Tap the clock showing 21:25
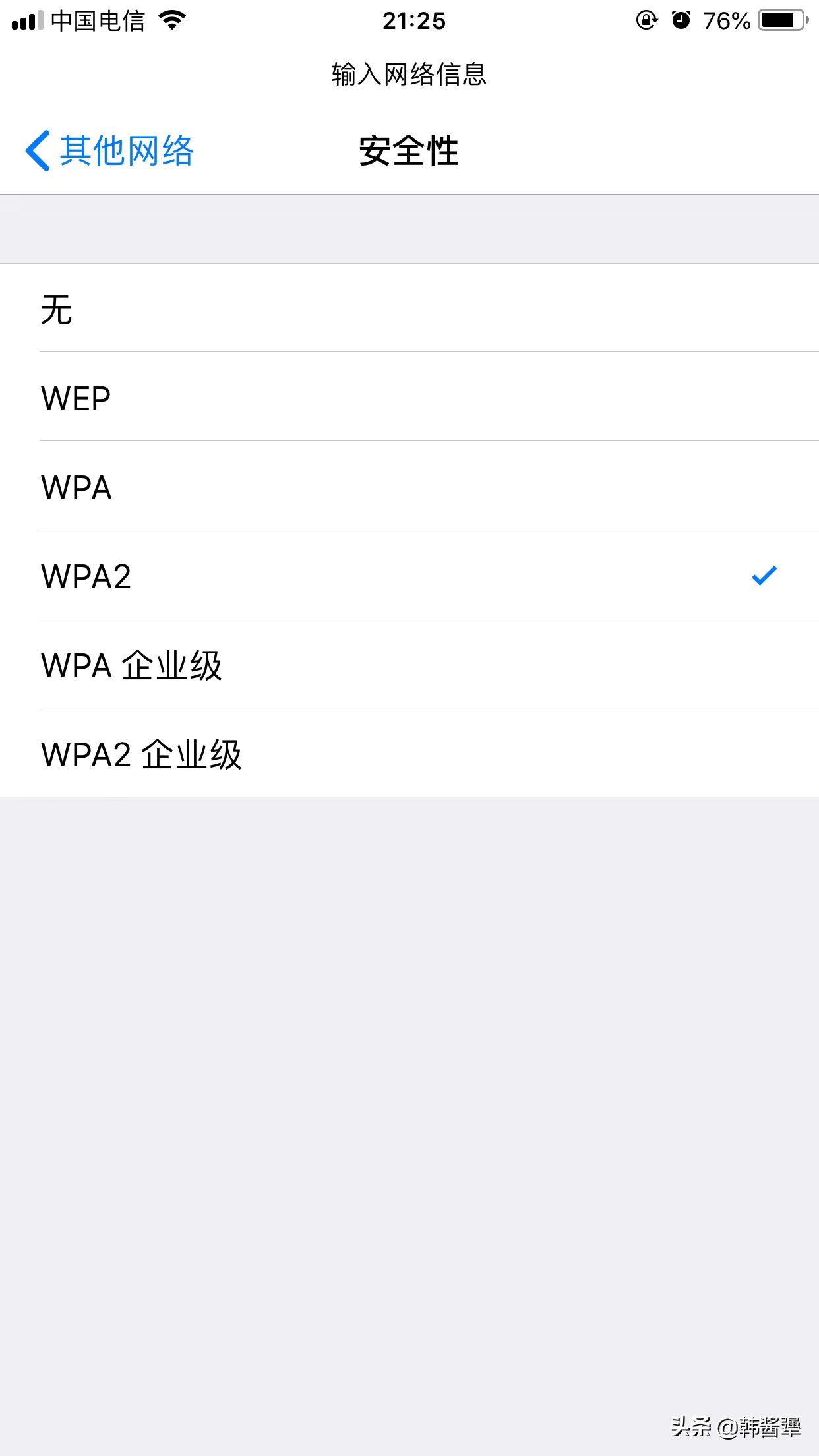Image resolution: width=819 pixels, height=1456 pixels. (413, 22)
